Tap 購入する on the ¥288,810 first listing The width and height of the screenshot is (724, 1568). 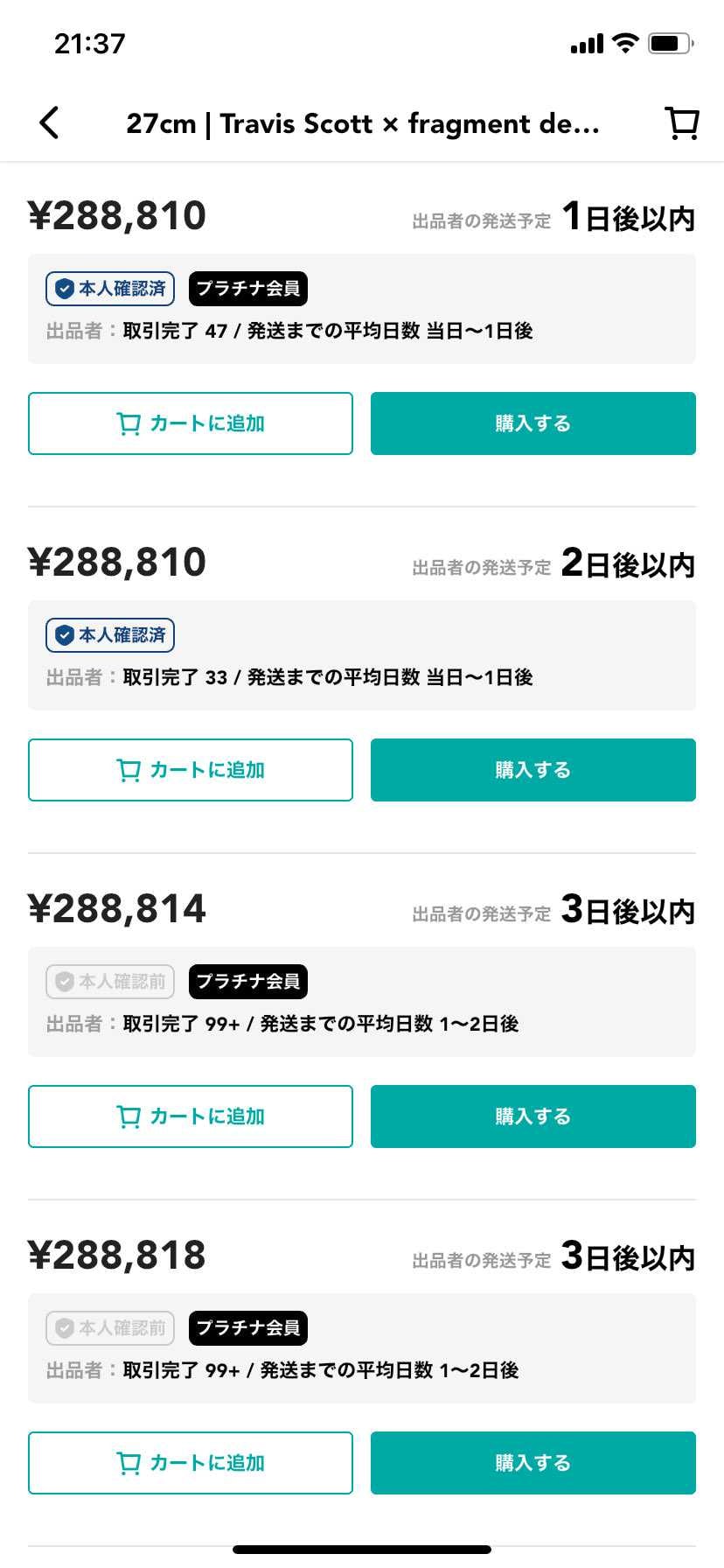coord(532,423)
